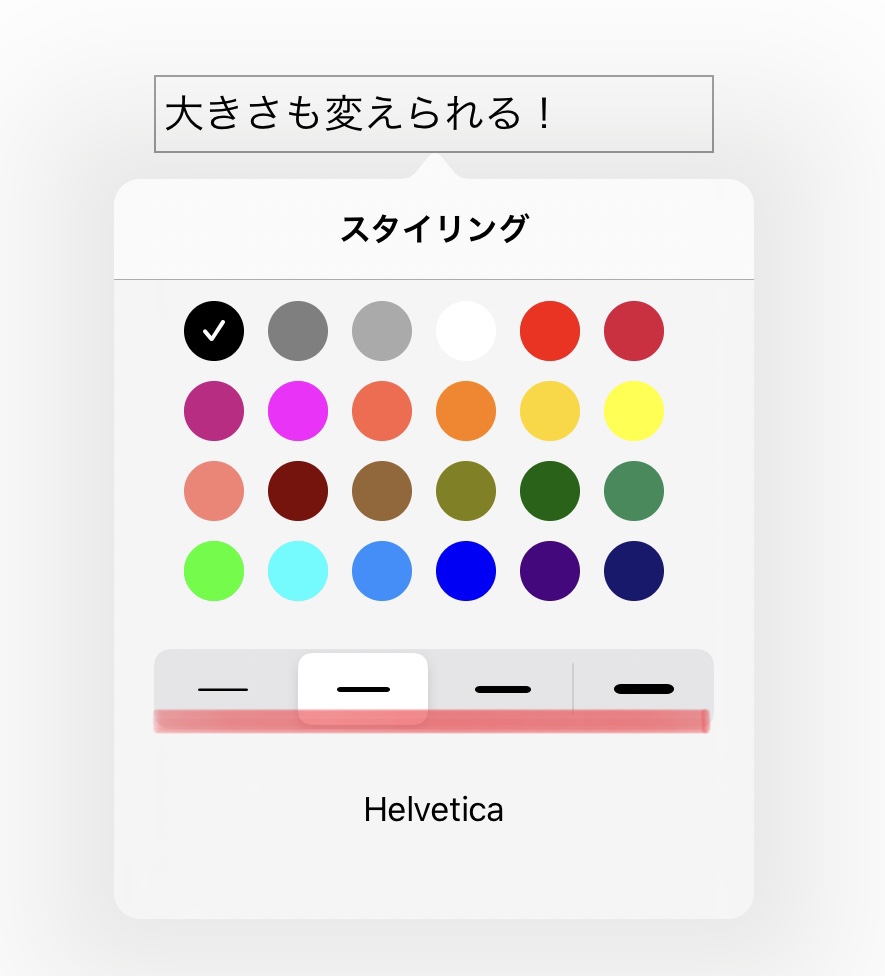Choose the dark green color swatch
This screenshot has width=885, height=976.
coord(550,491)
